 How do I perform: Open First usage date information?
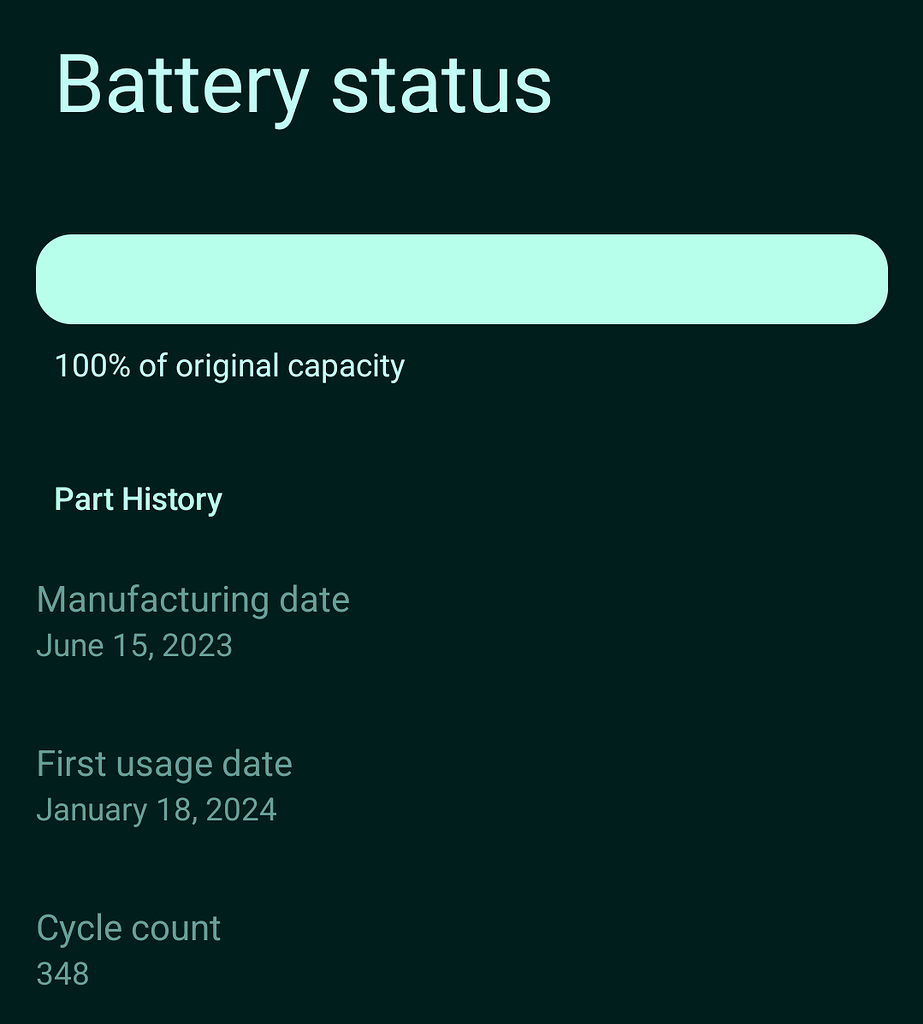tap(164, 763)
